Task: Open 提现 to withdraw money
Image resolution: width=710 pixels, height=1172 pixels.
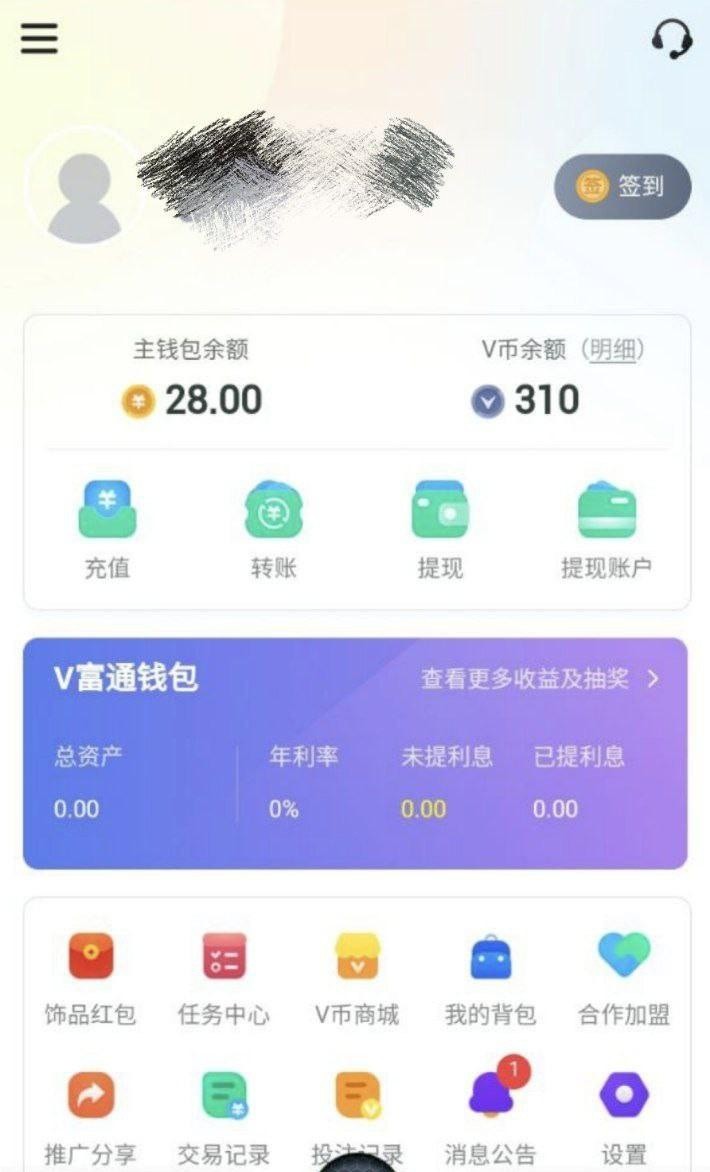Action: tap(440, 530)
